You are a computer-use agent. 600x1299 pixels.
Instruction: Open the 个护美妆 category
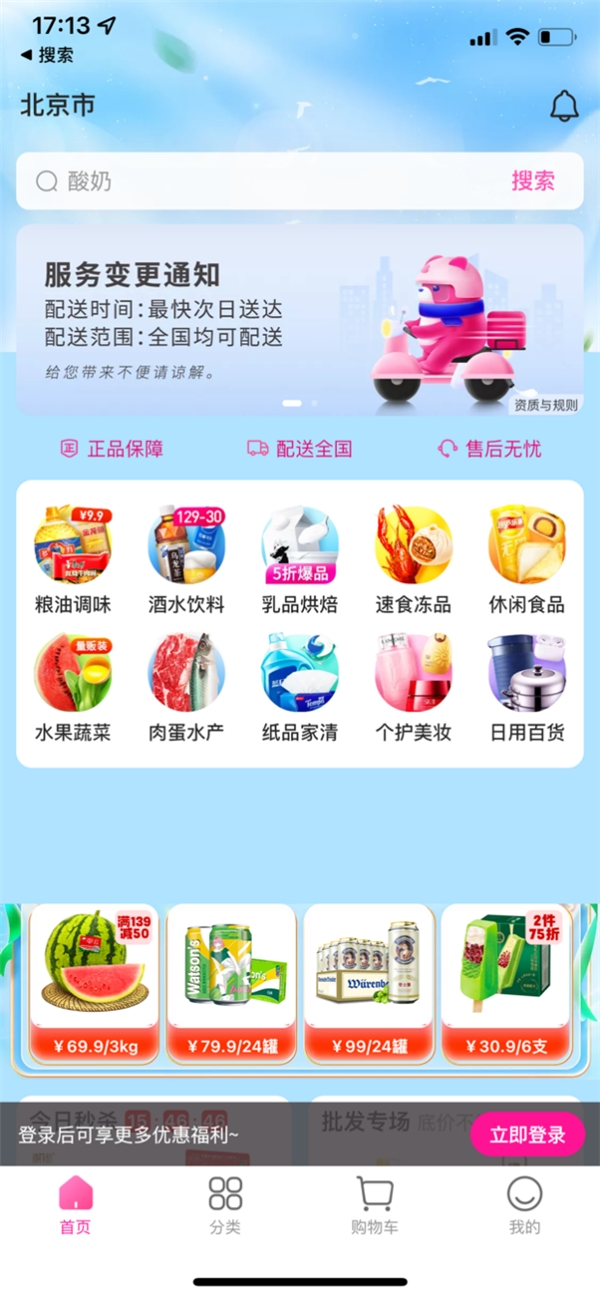(x=413, y=688)
